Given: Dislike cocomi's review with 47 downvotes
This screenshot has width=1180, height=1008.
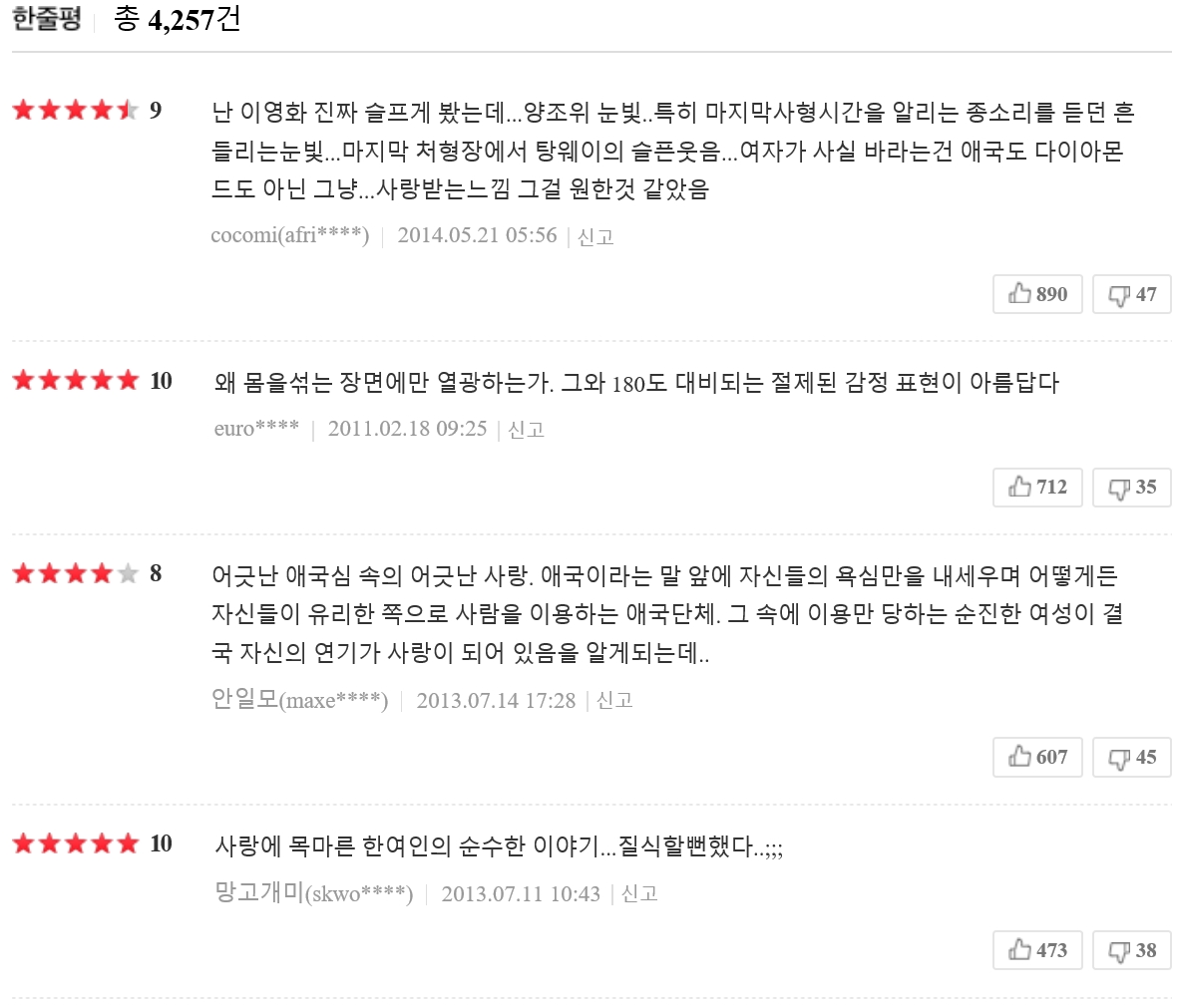Looking at the screenshot, I should tap(1131, 294).
